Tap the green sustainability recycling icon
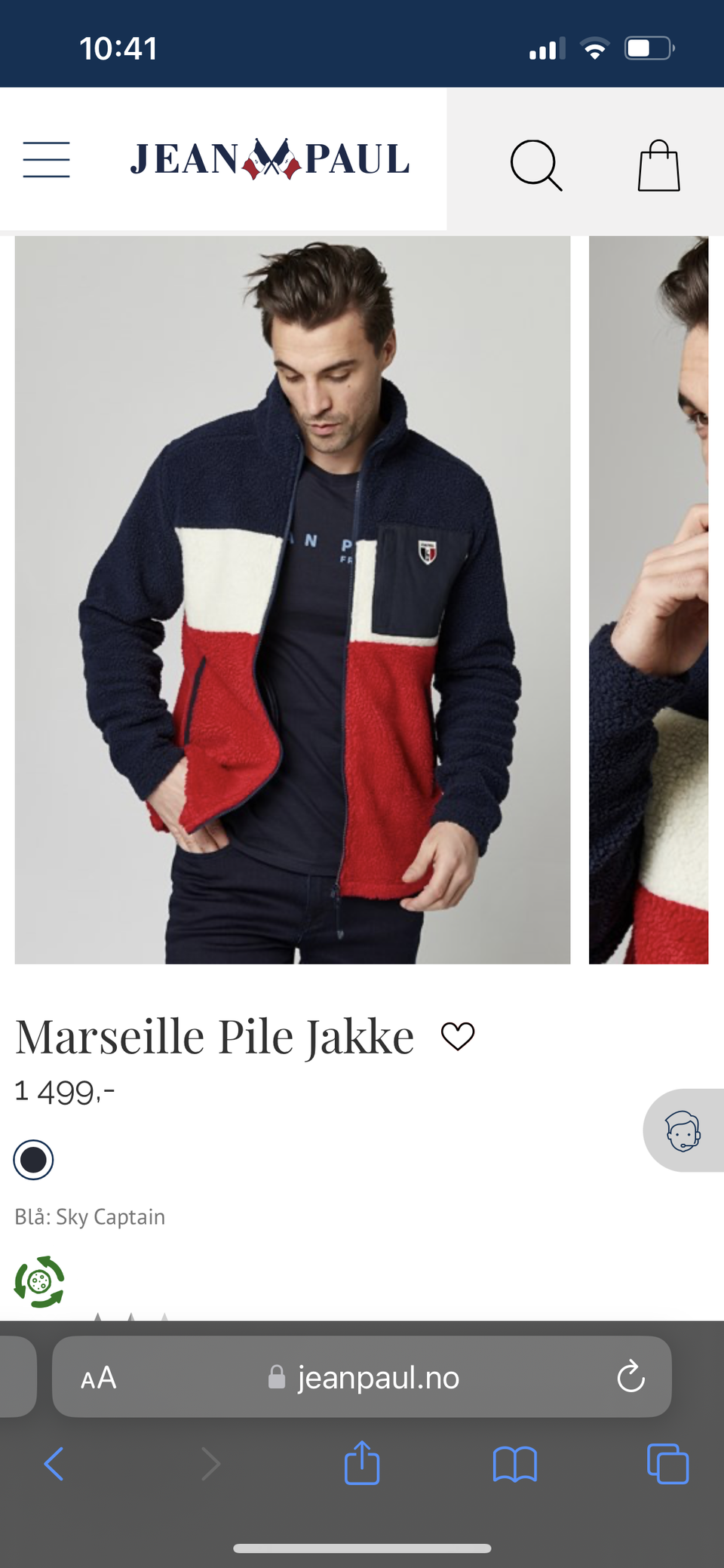 click(39, 1281)
